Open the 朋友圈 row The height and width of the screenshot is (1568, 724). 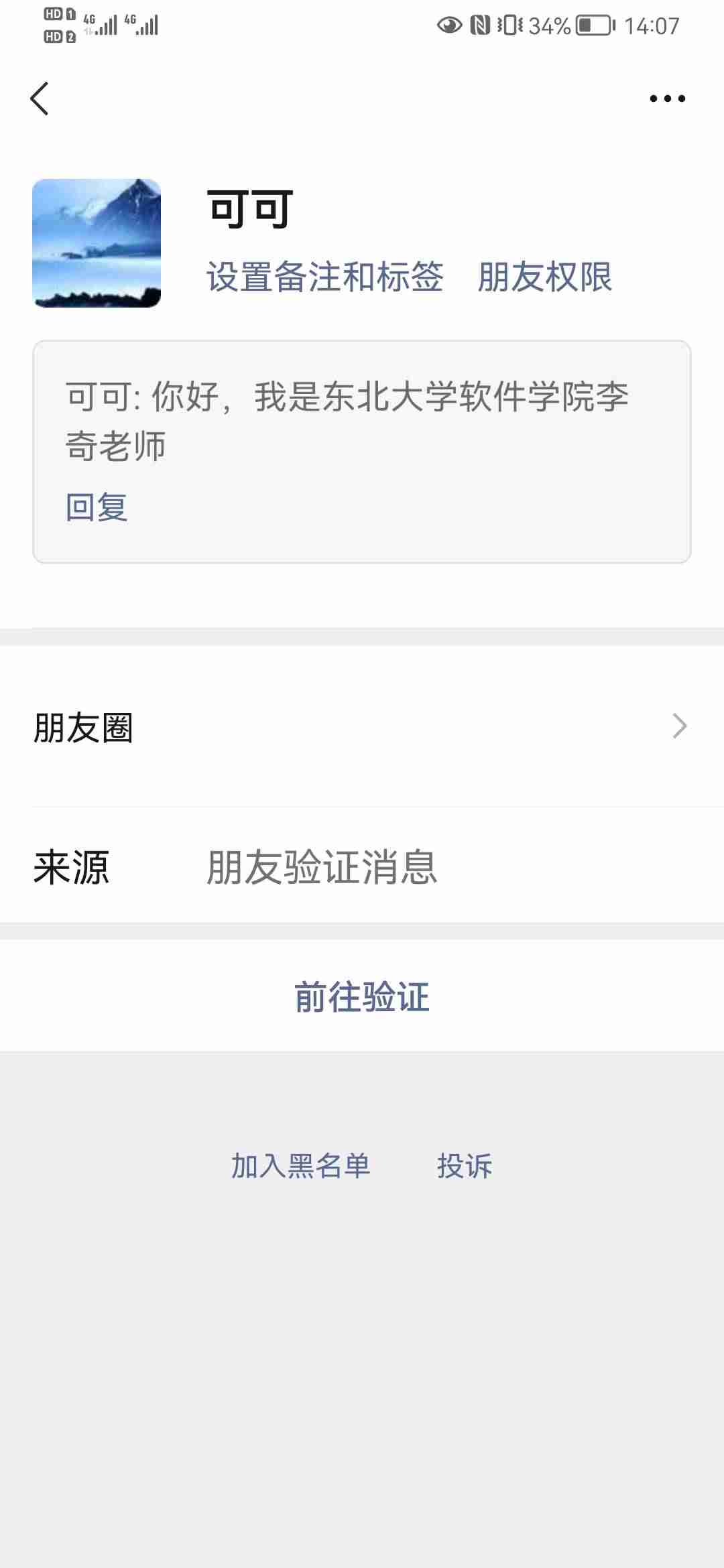click(x=362, y=727)
